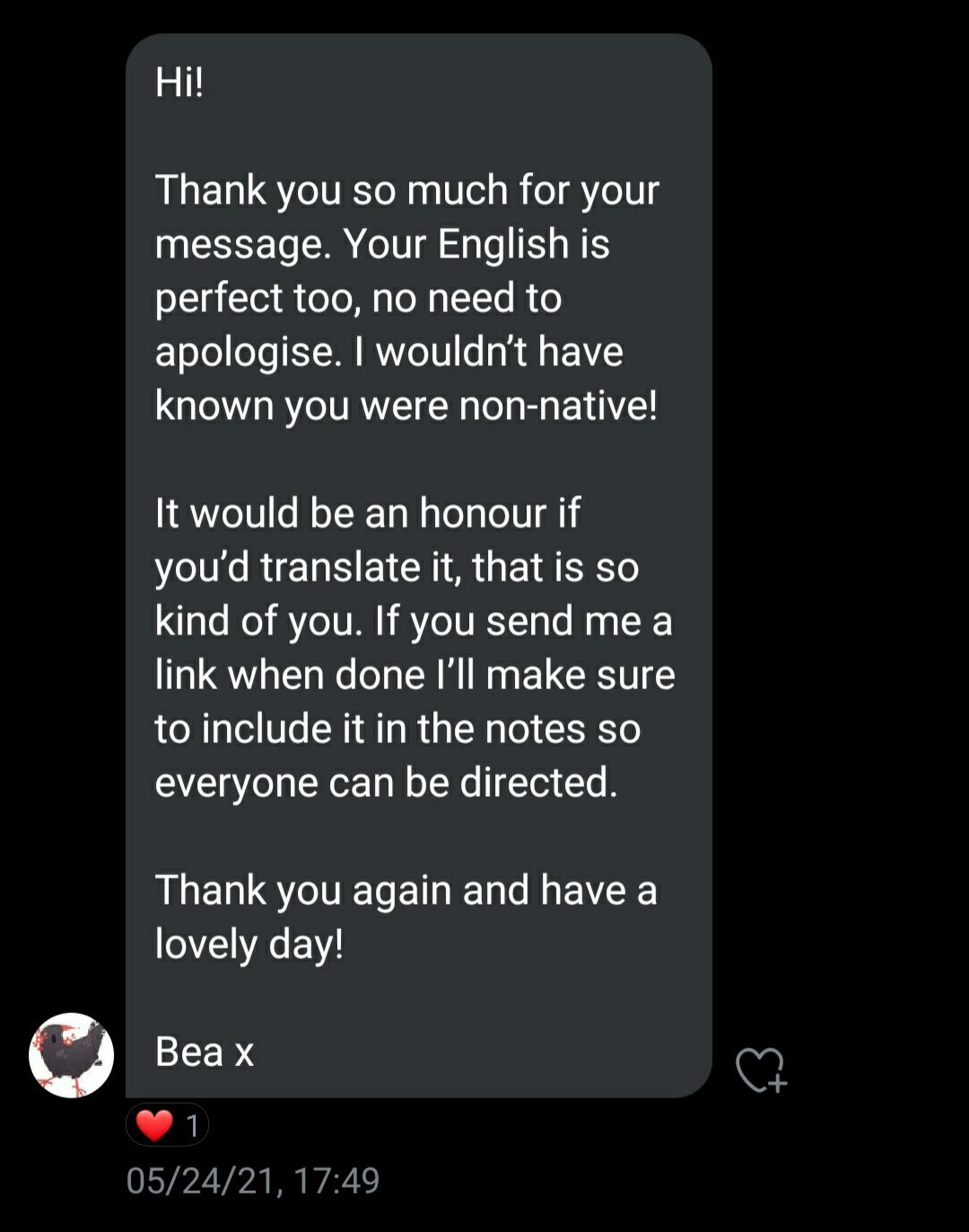Viewport: 969px width, 1232px height.
Task: Open the sender's bird avatar profile
Action: pyautogui.click(x=71, y=1055)
